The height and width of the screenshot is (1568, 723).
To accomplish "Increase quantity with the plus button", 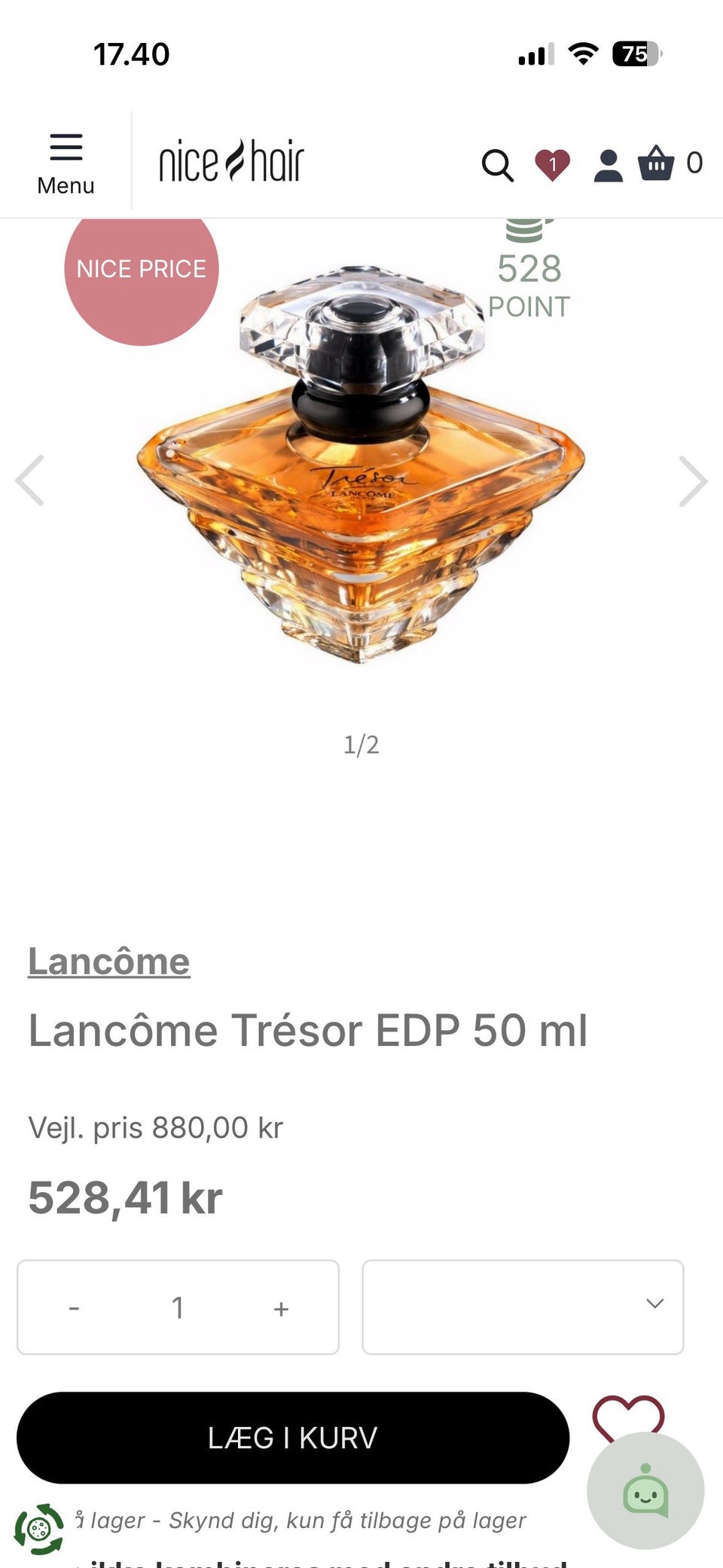I will pyautogui.click(x=281, y=1308).
